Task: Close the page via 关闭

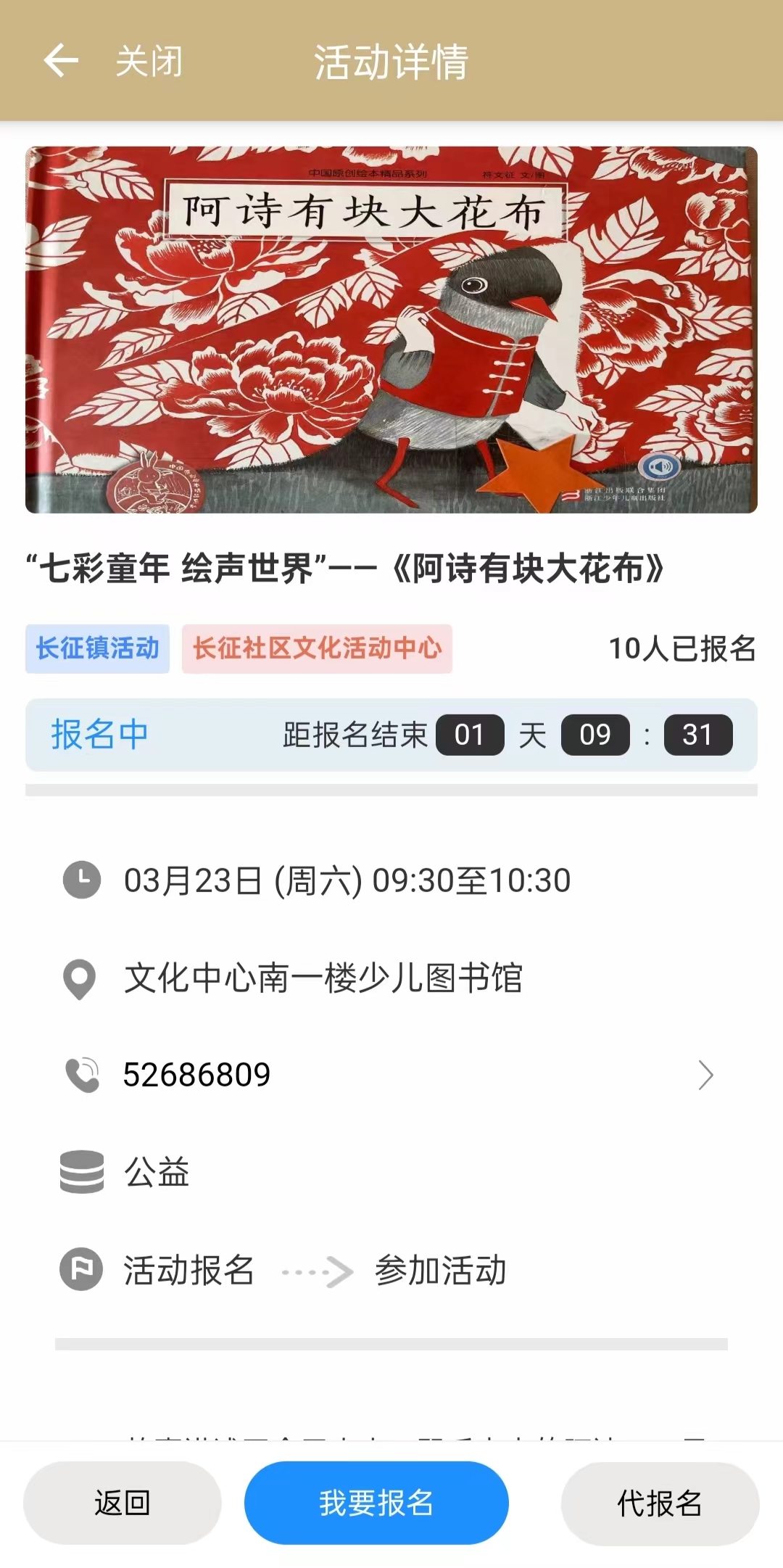Action: click(149, 61)
